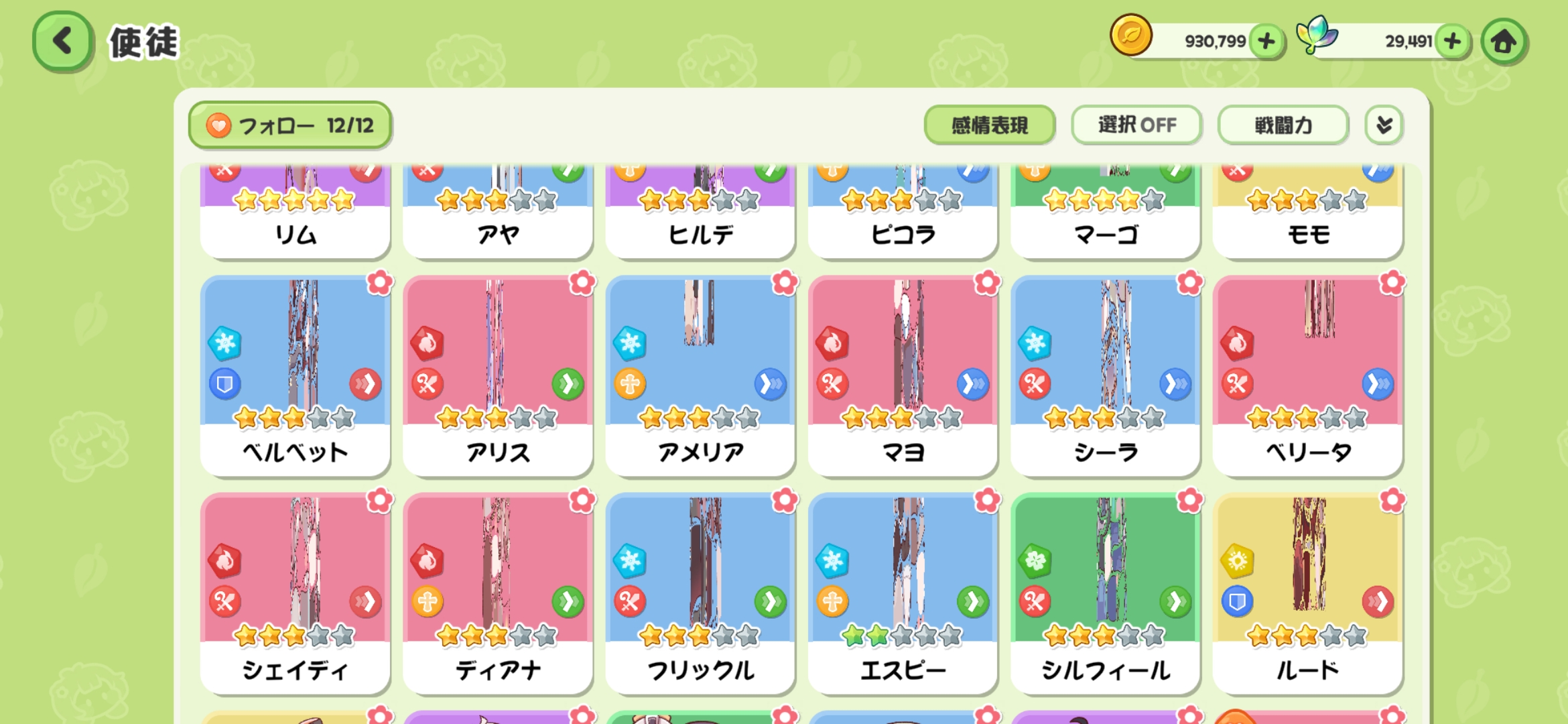Add more butterfly gems with the plus
Viewport: 1568px width, 724px height.
tap(1452, 42)
